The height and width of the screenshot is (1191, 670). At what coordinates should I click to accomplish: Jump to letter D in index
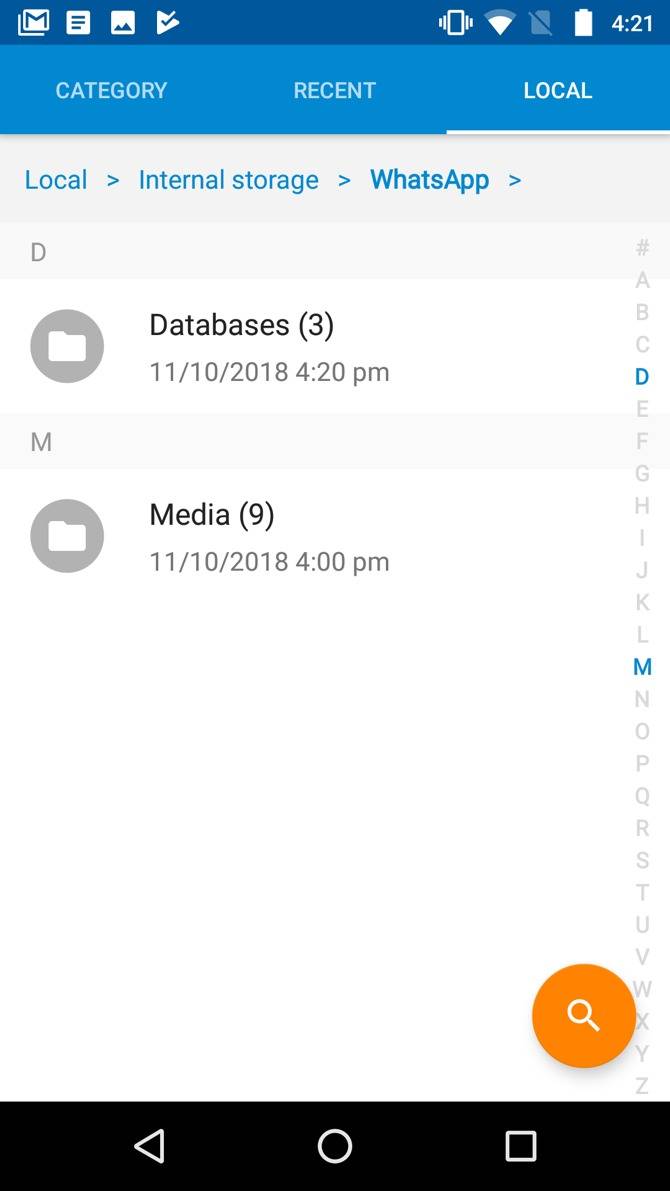(x=642, y=377)
